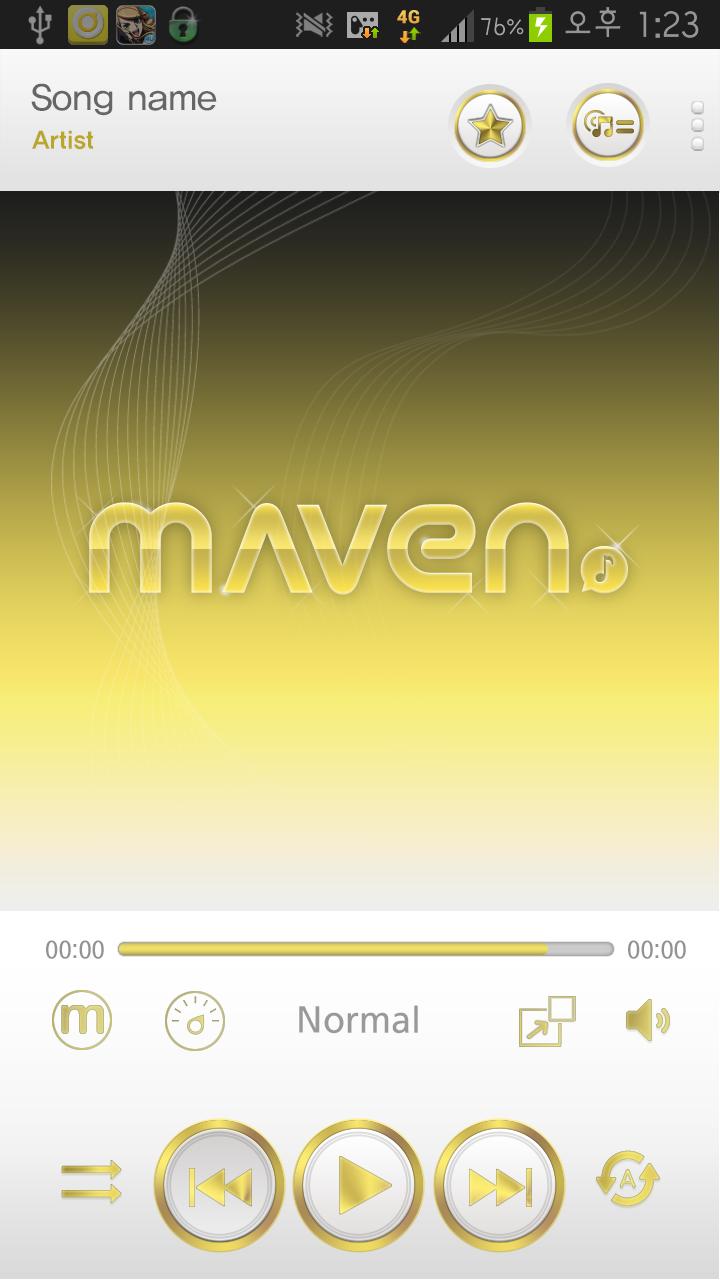
Task: Toggle the shuffle arrows mode
Action: point(91,1182)
